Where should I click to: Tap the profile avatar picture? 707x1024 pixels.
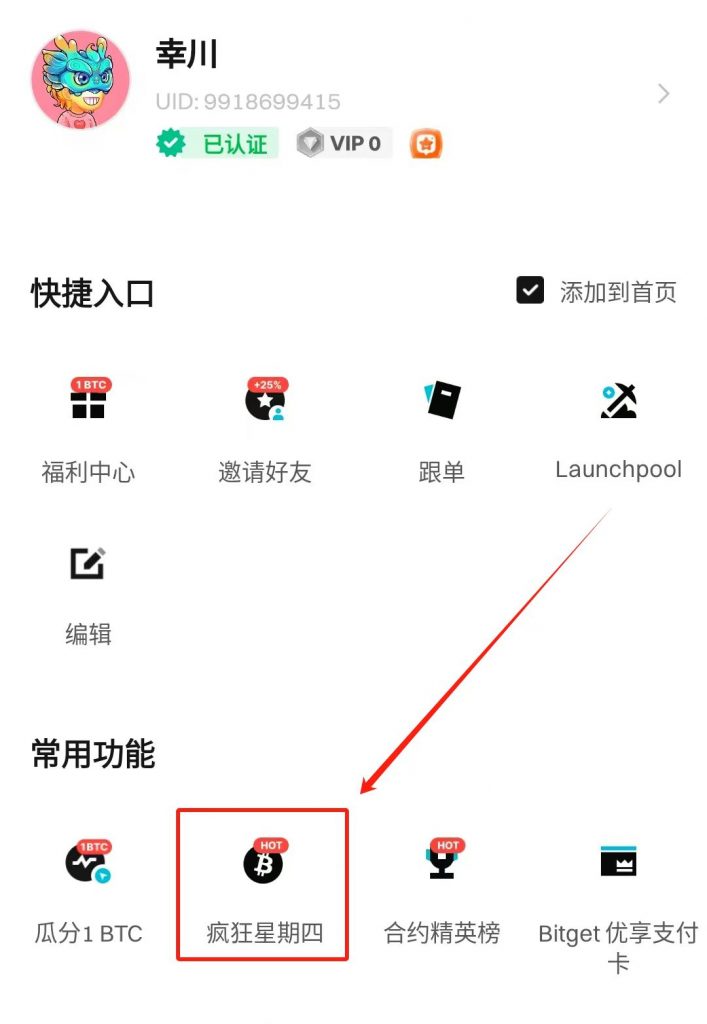81,80
